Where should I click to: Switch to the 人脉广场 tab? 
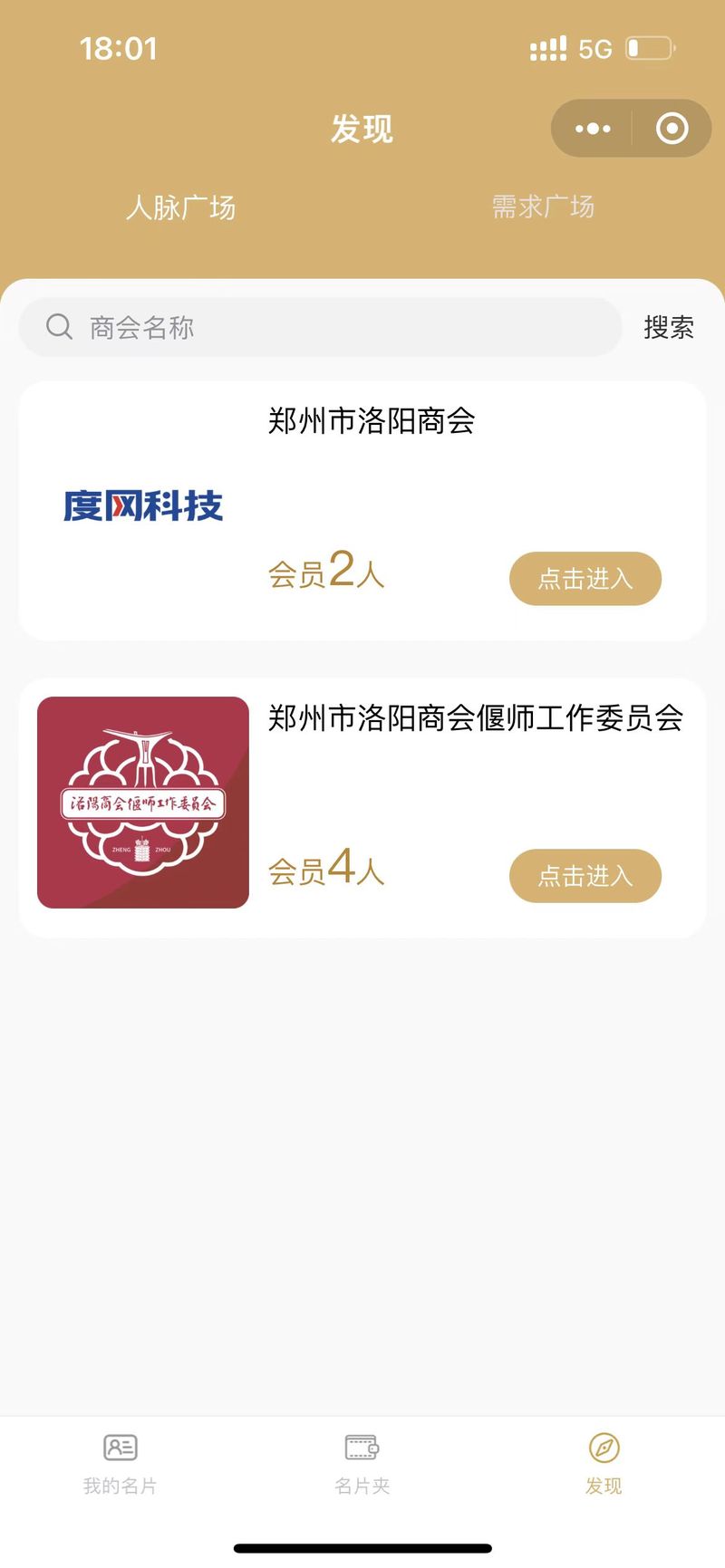tap(181, 207)
